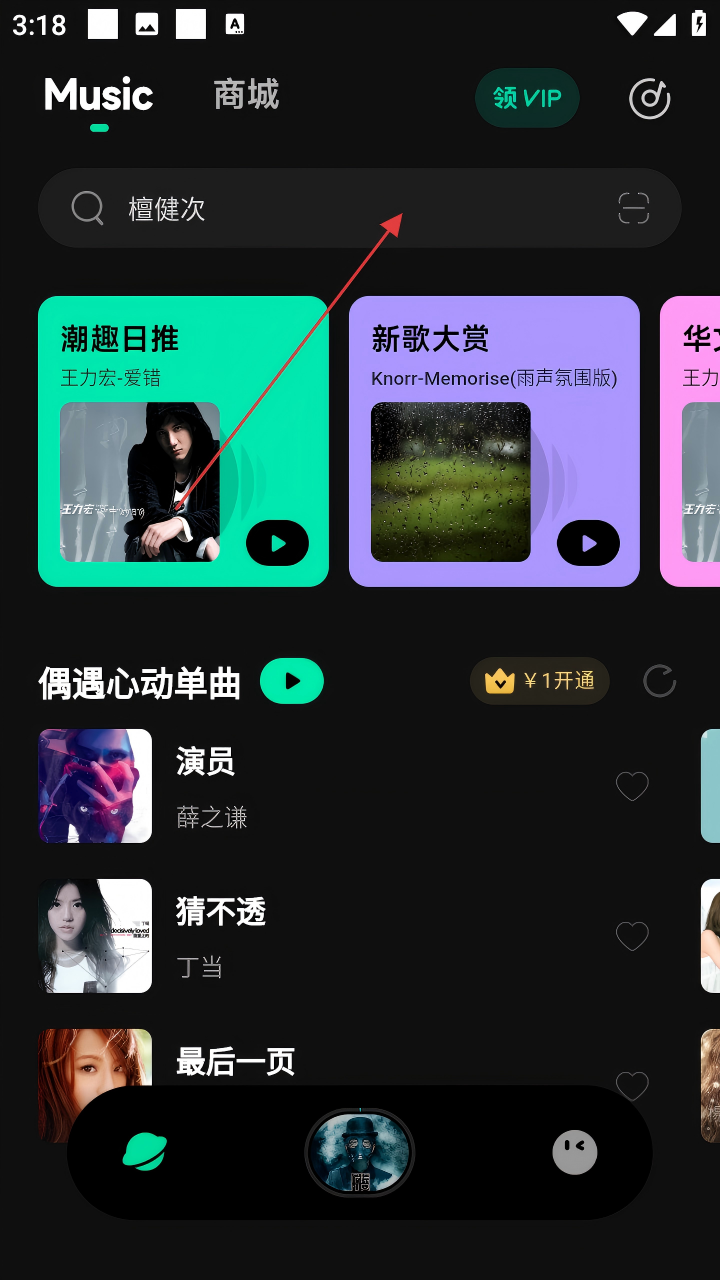Switch to the 商城 tab
Screen dimensions: 720x1280
(x=246, y=96)
